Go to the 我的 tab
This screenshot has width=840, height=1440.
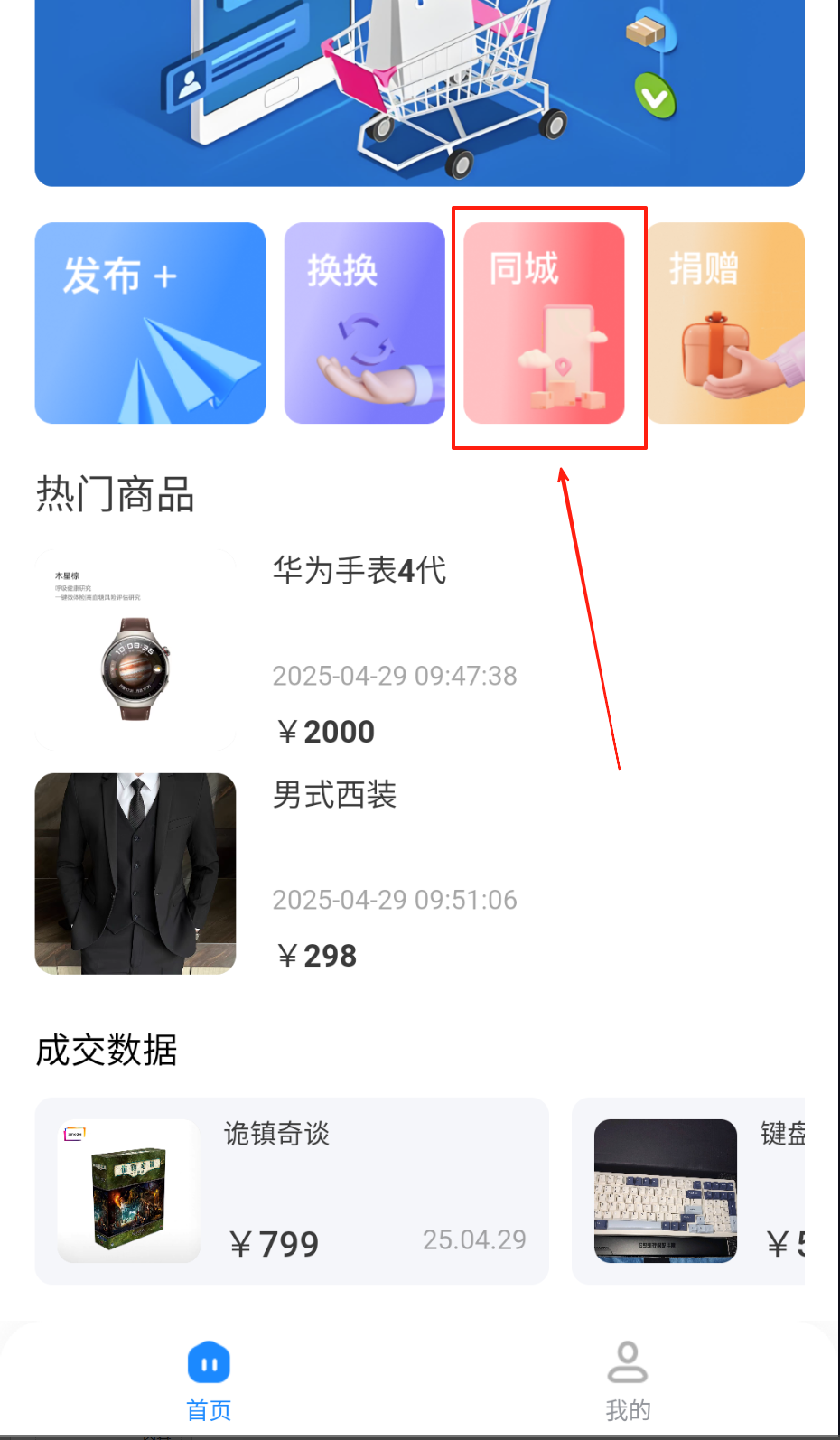pyautogui.click(x=628, y=1380)
